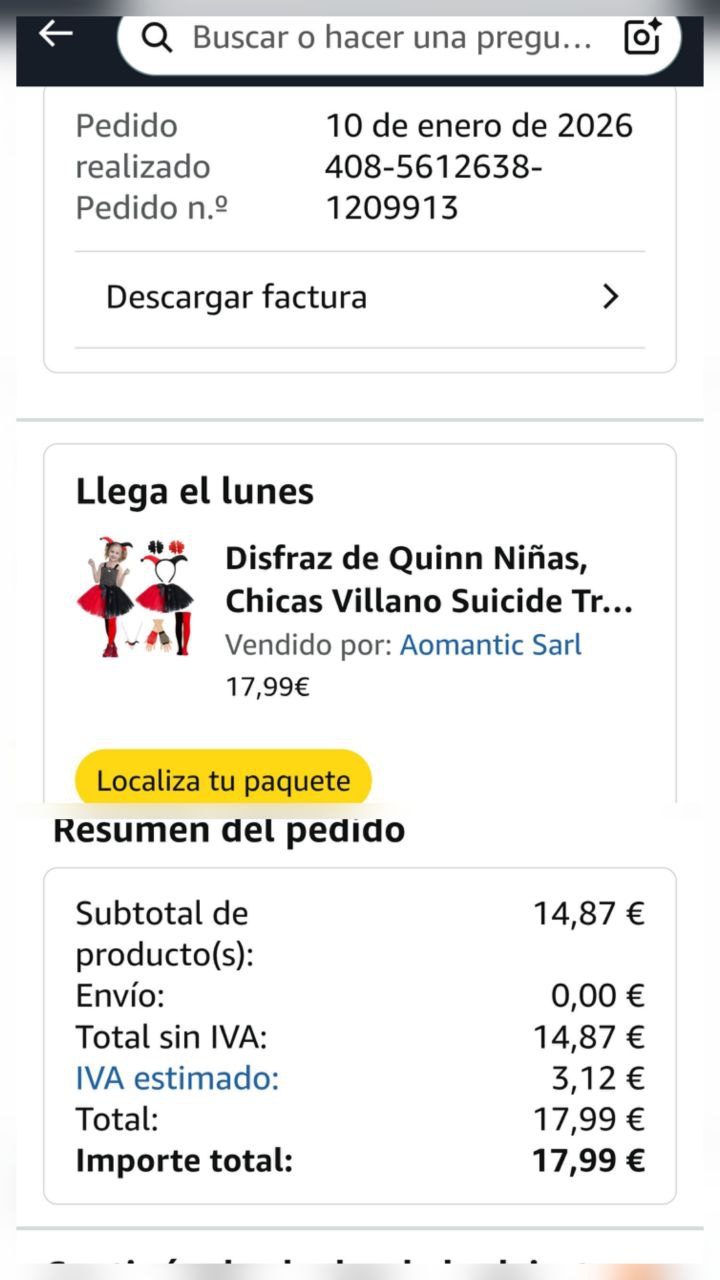This screenshot has width=720, height=1280.
Task: Open the Disfraz de Quinn Niñas product title
Action: click(x=428, y=579)
